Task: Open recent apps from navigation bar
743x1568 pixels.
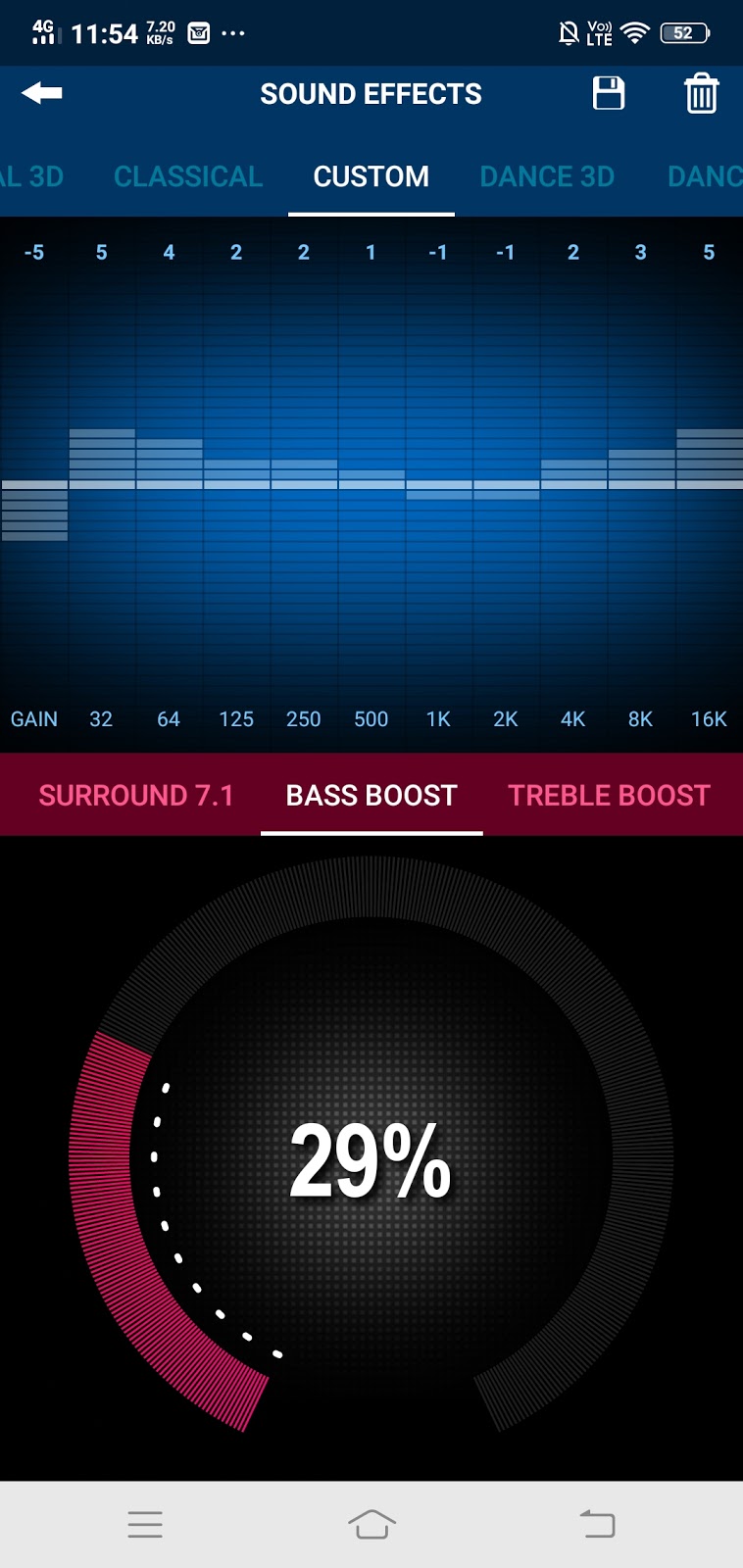Action: (x=145, y=1524)
